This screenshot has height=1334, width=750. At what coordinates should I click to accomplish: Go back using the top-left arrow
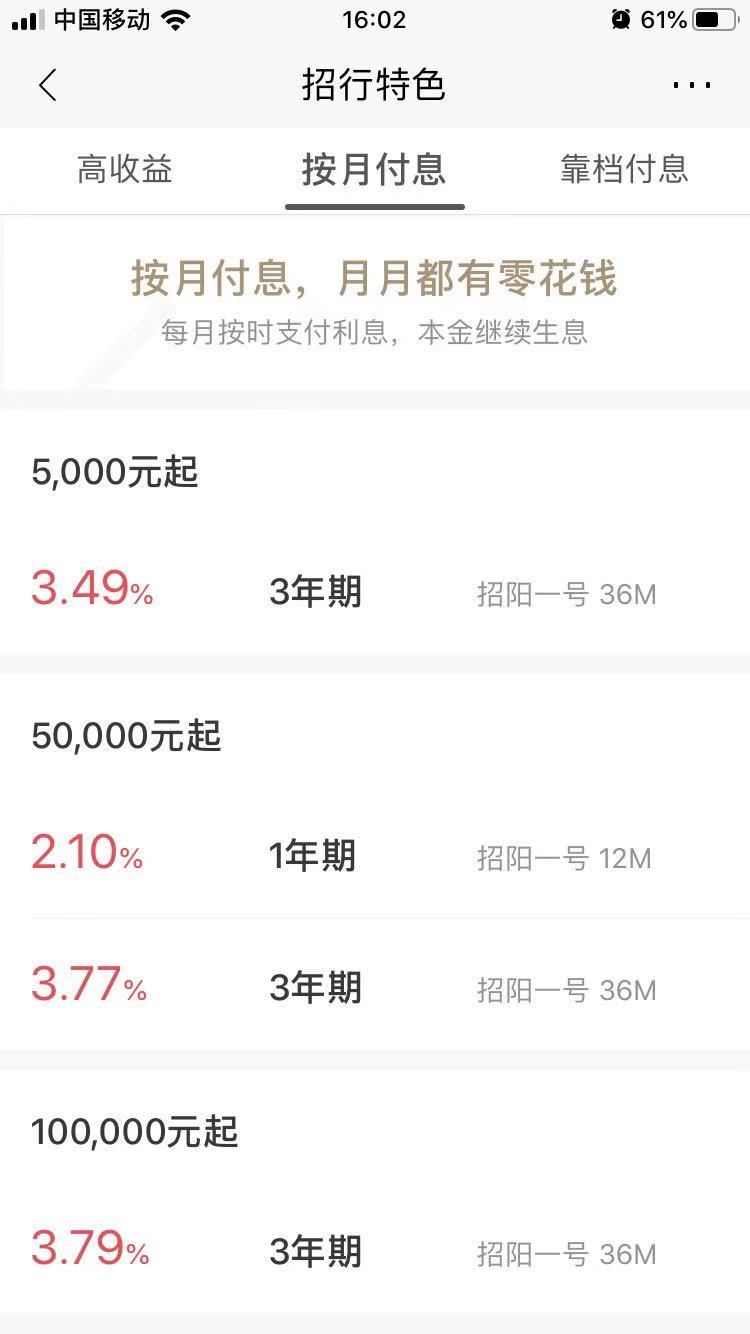tap(47, 85)
